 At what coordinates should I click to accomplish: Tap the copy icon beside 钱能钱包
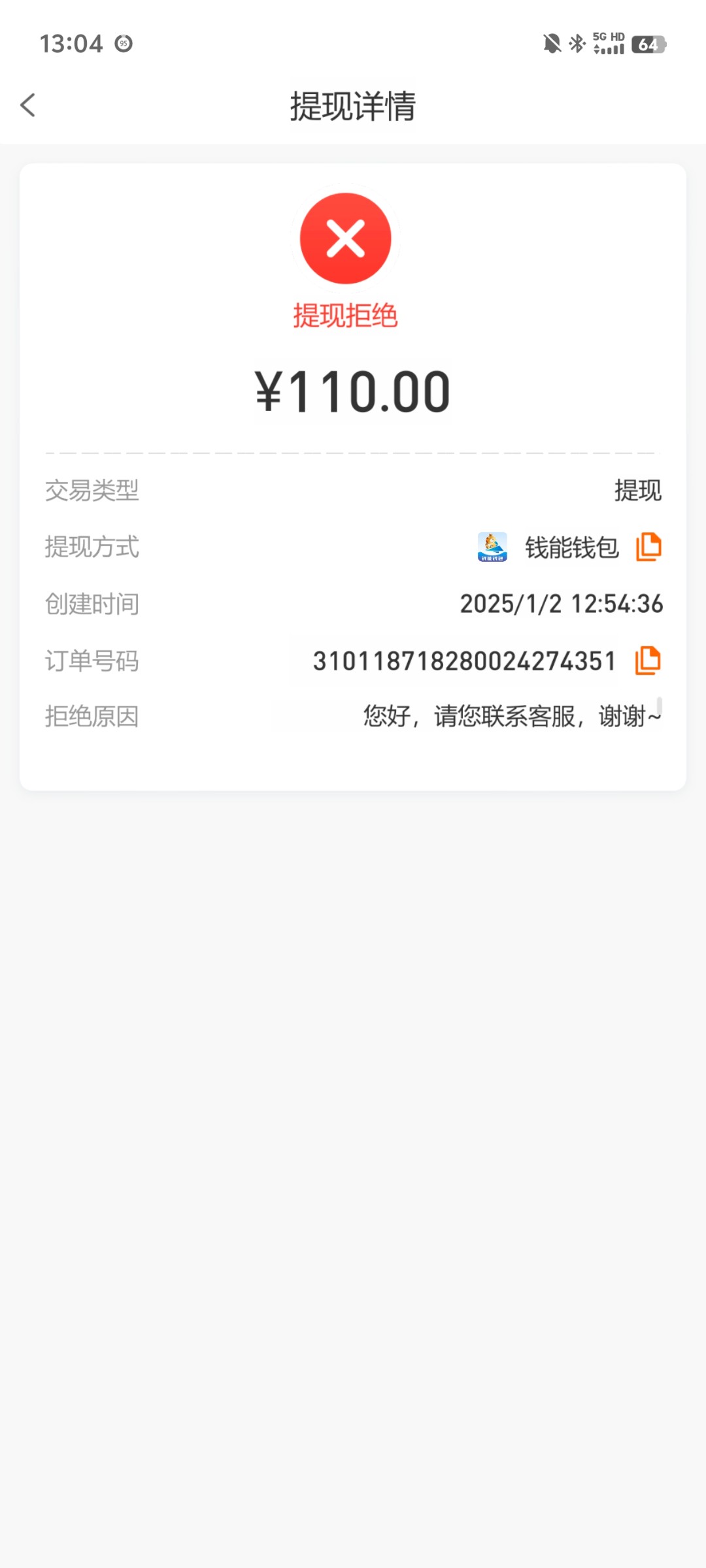[649, 547]
